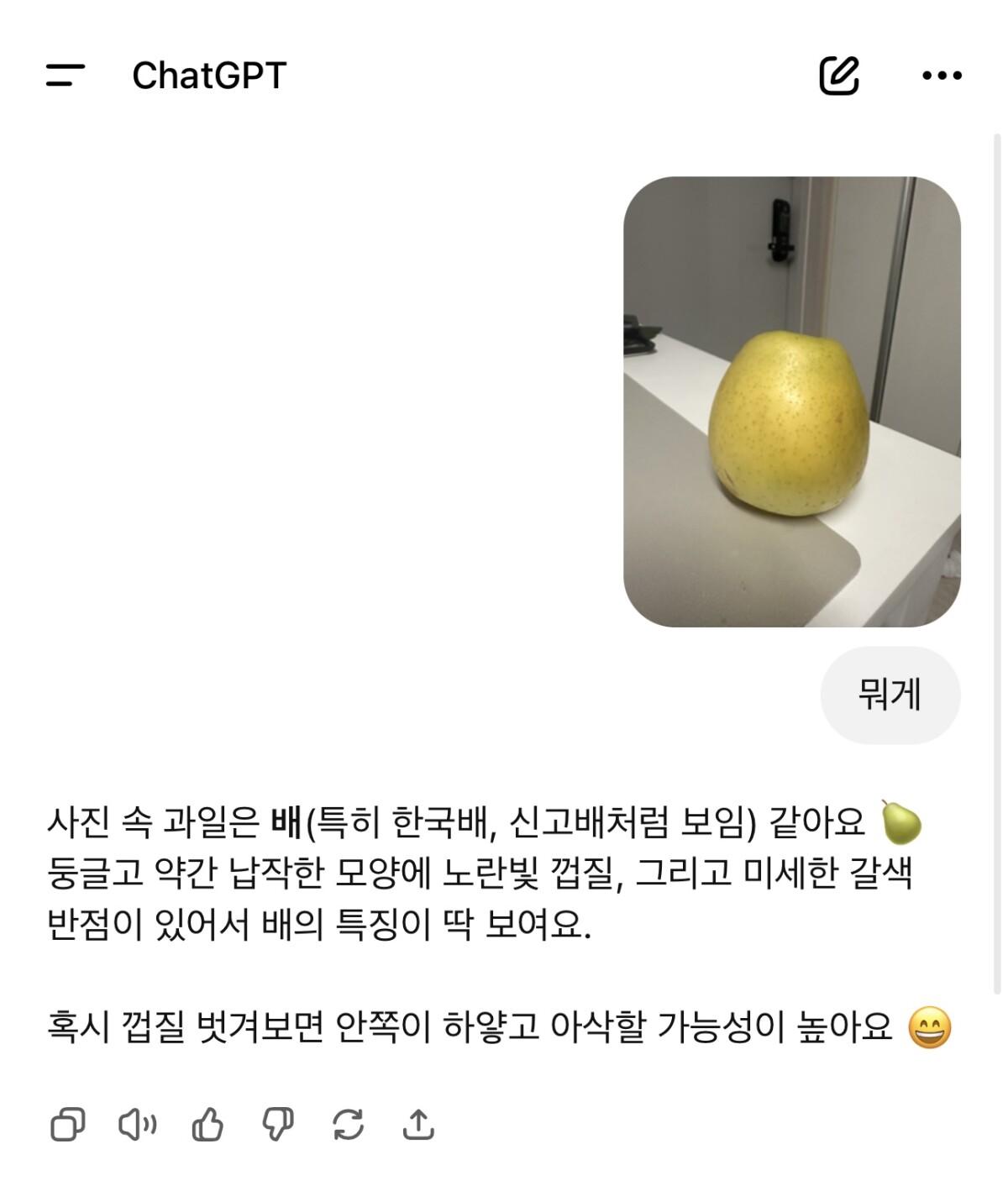The image size is (1008, 1186).
Task: Regenerate the response
Action: (x=348, y=1124)
